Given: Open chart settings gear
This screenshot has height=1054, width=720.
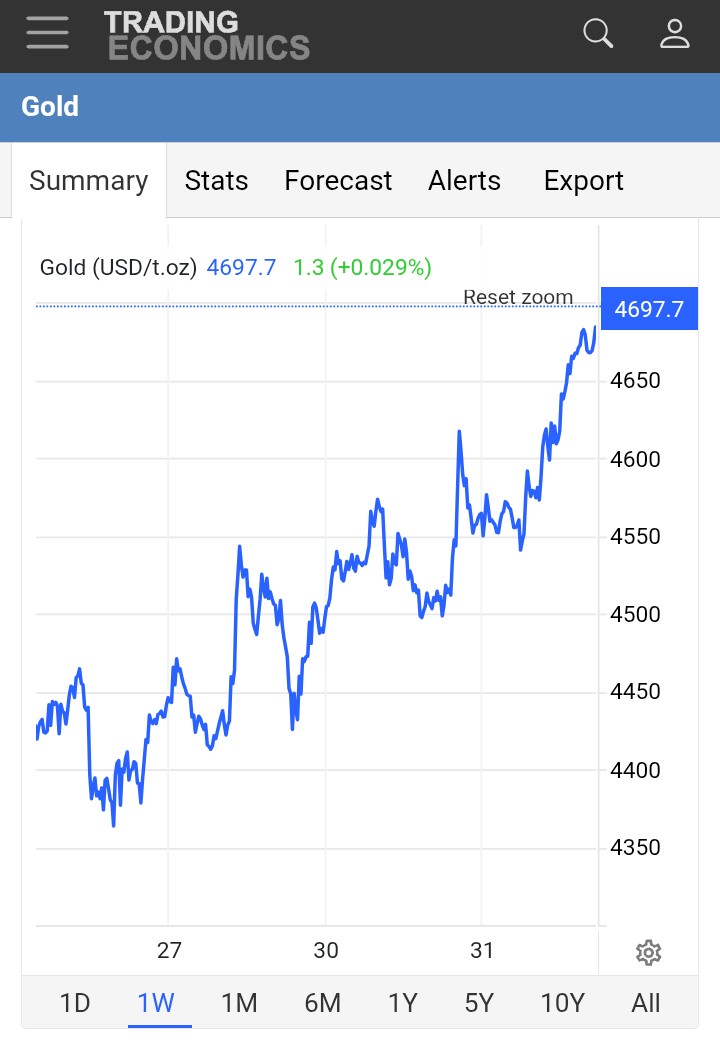Looking at the screenshot, I should (648, 953).
